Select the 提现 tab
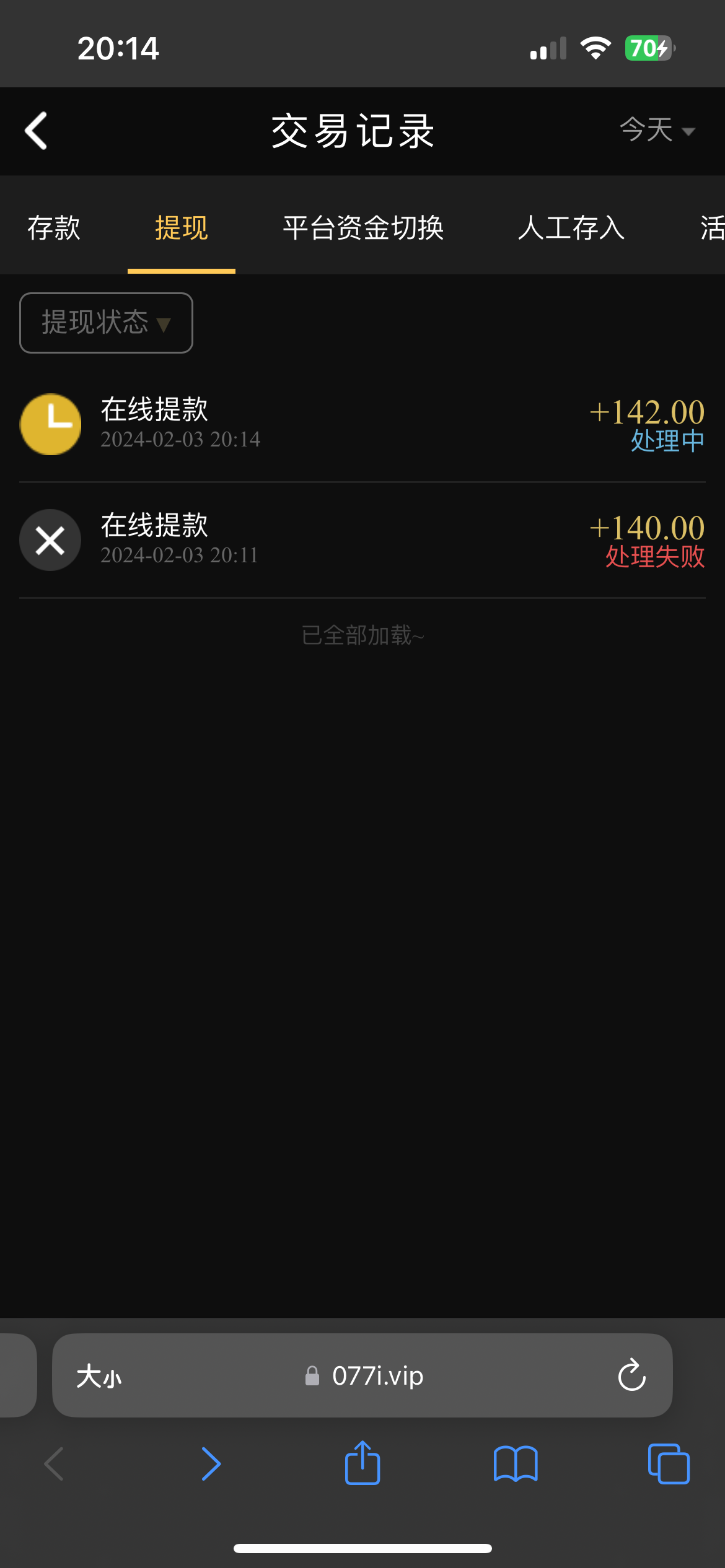This screenshot has height=1568, width=725. point(180,229)
